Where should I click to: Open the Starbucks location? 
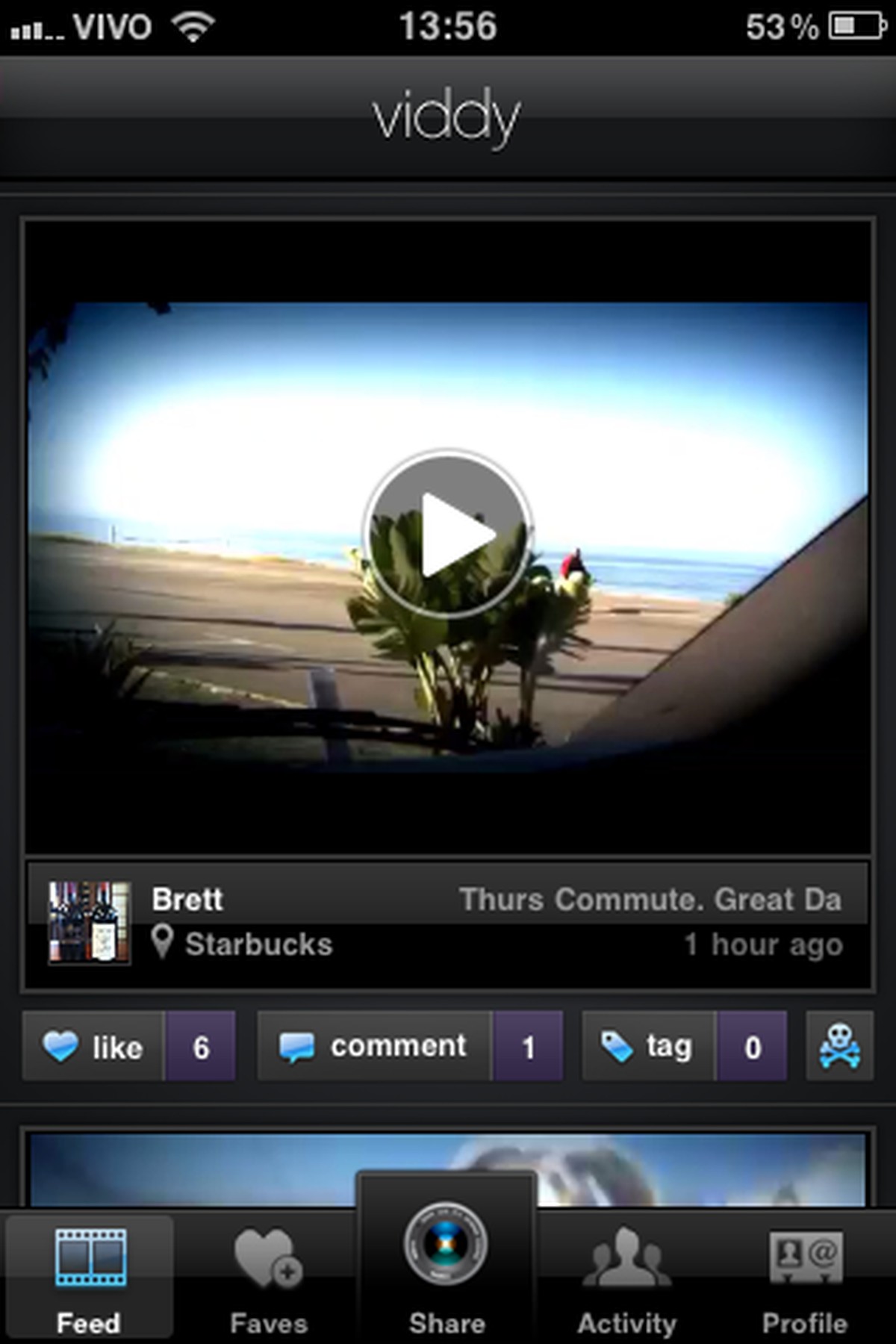[258, 945]
